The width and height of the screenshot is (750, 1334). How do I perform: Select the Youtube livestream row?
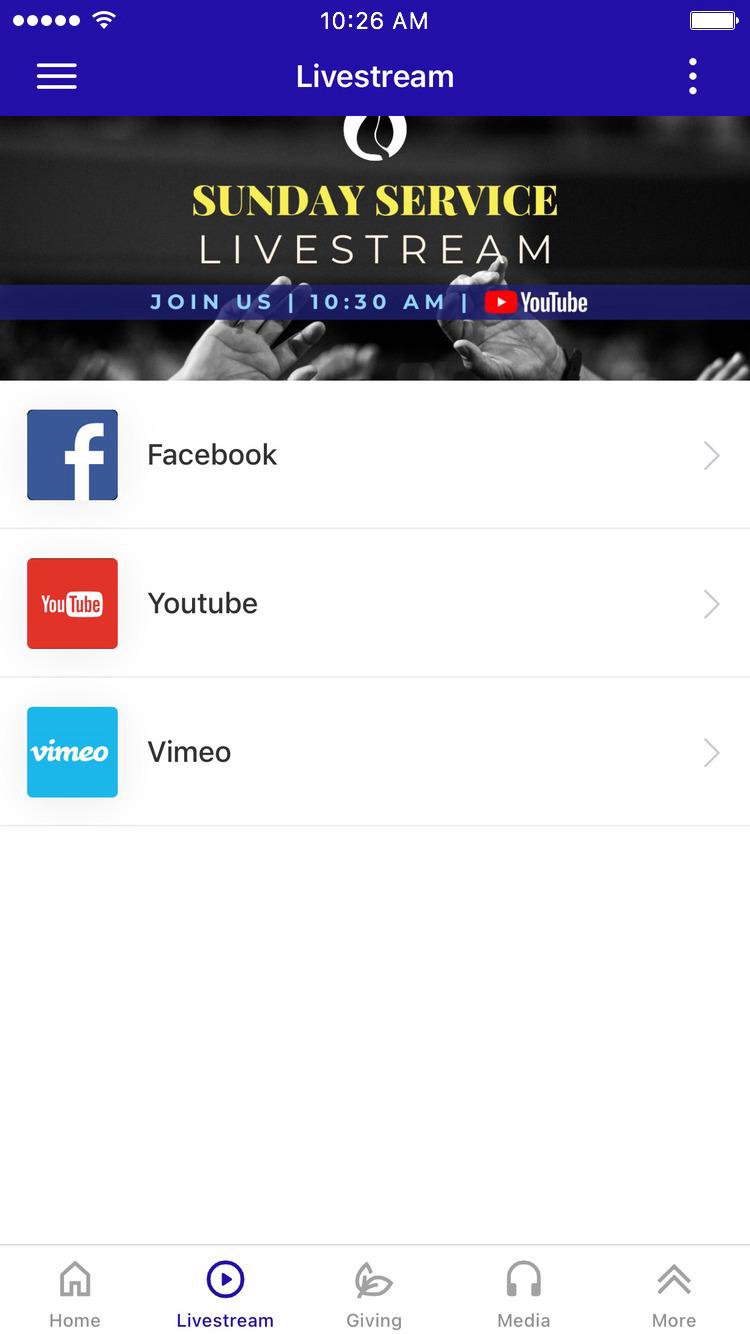tap(375, 603)
